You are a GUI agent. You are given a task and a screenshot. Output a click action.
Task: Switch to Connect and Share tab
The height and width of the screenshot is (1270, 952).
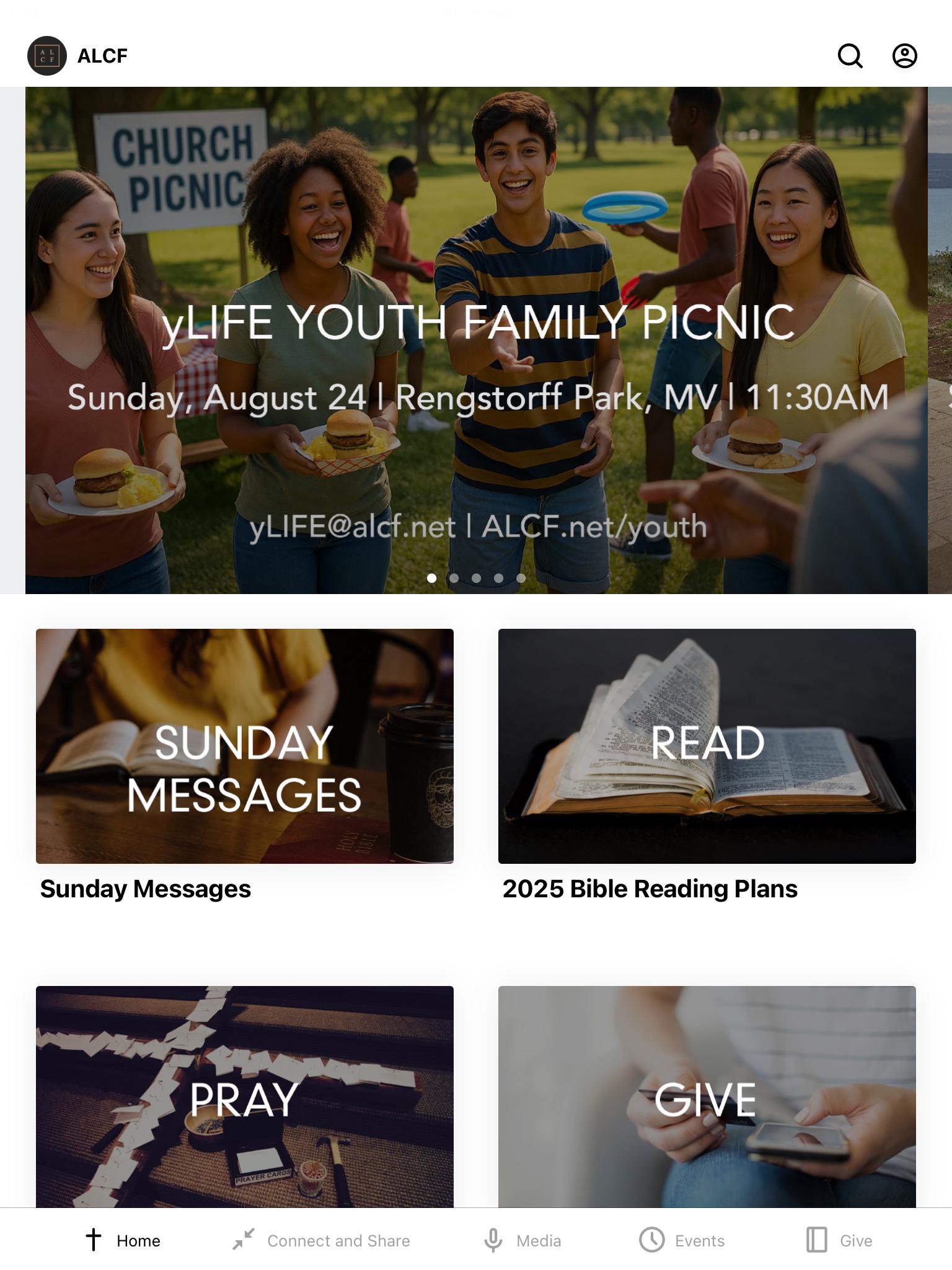tap(321, 1240)
